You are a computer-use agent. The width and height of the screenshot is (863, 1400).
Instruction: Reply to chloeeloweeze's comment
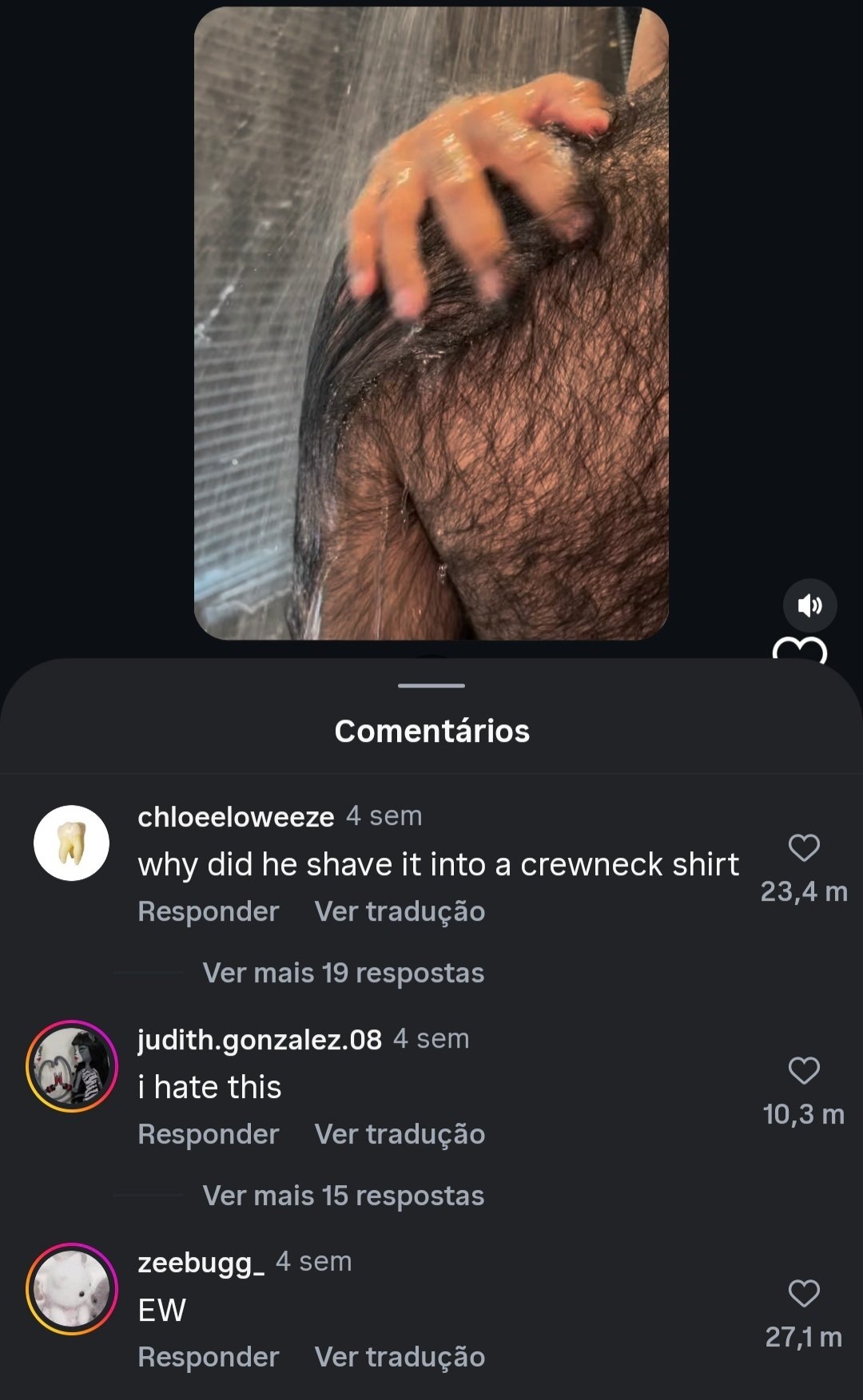pos(208,911)
